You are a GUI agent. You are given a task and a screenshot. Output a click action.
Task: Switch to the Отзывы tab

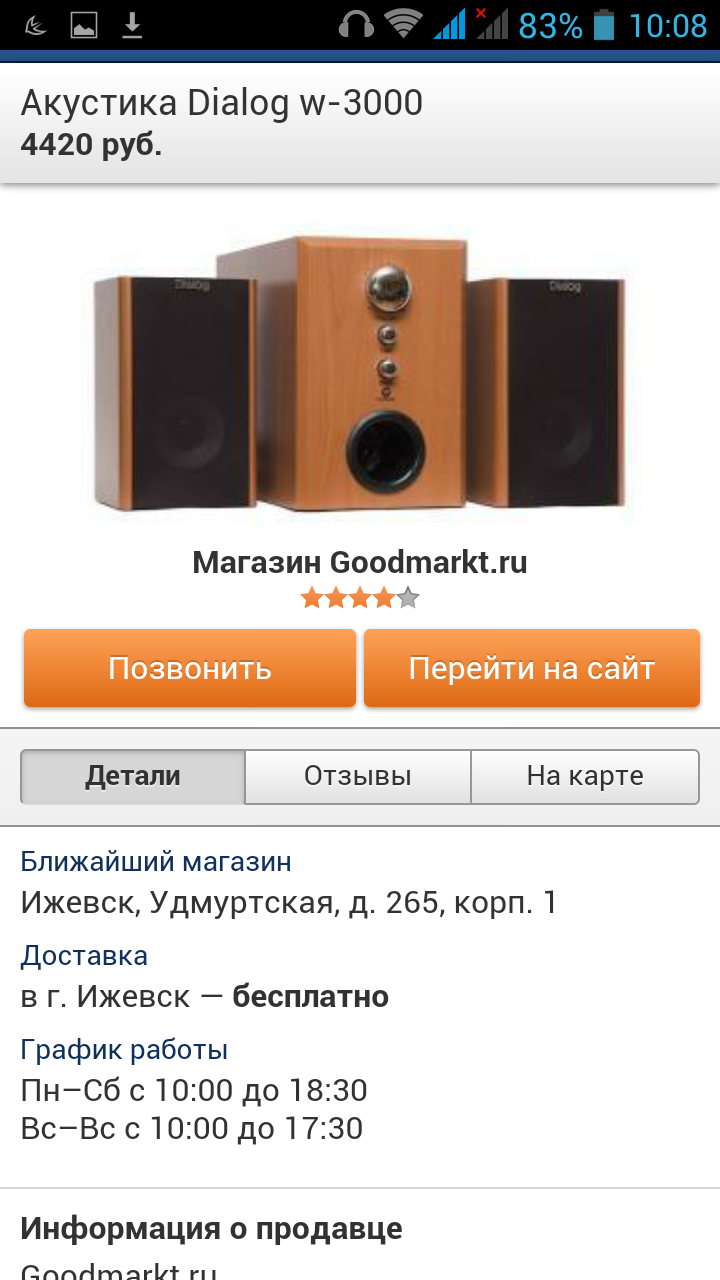(x=358, y=776)
